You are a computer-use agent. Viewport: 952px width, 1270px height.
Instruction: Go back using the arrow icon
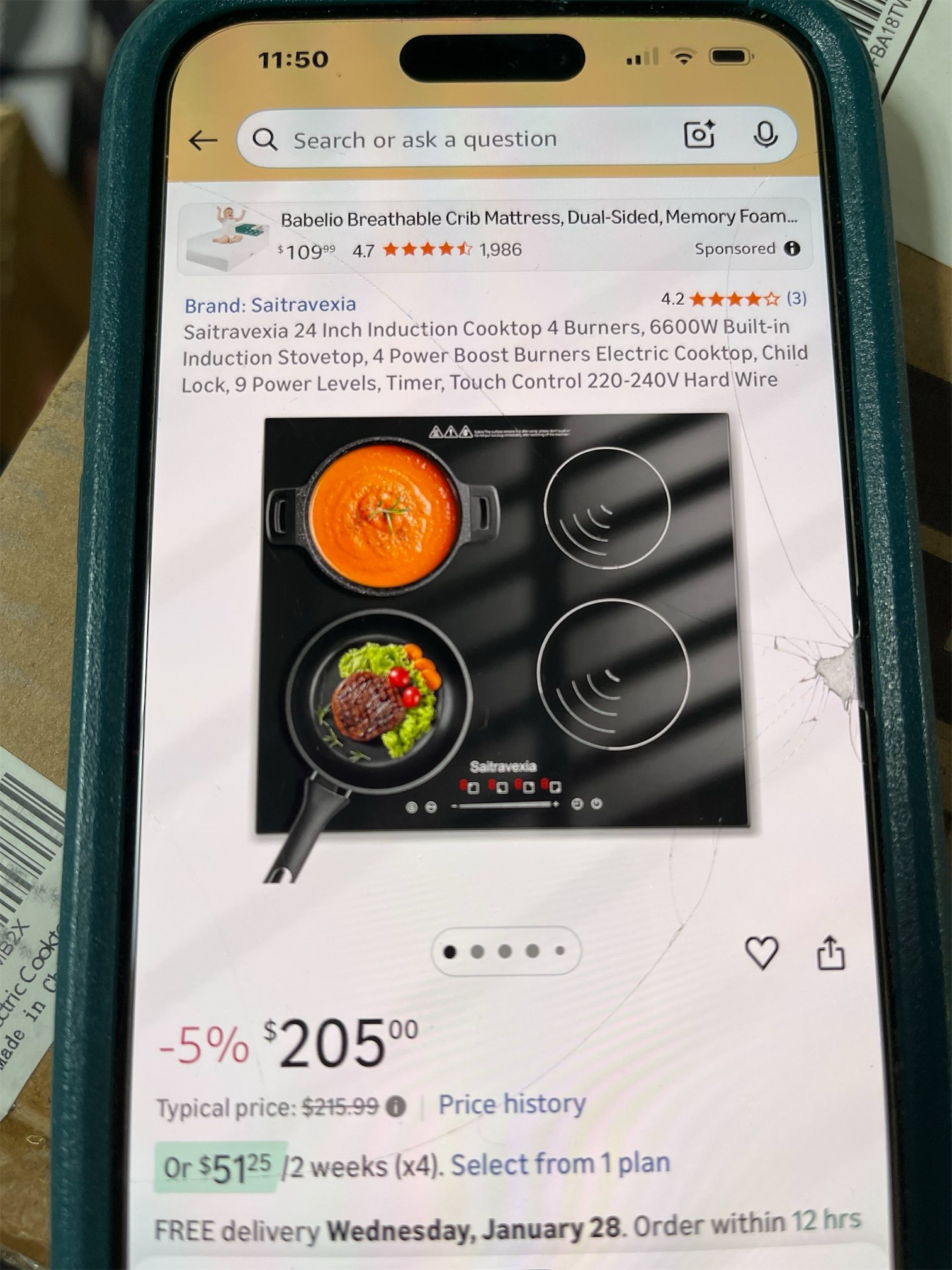click(203, 141)
